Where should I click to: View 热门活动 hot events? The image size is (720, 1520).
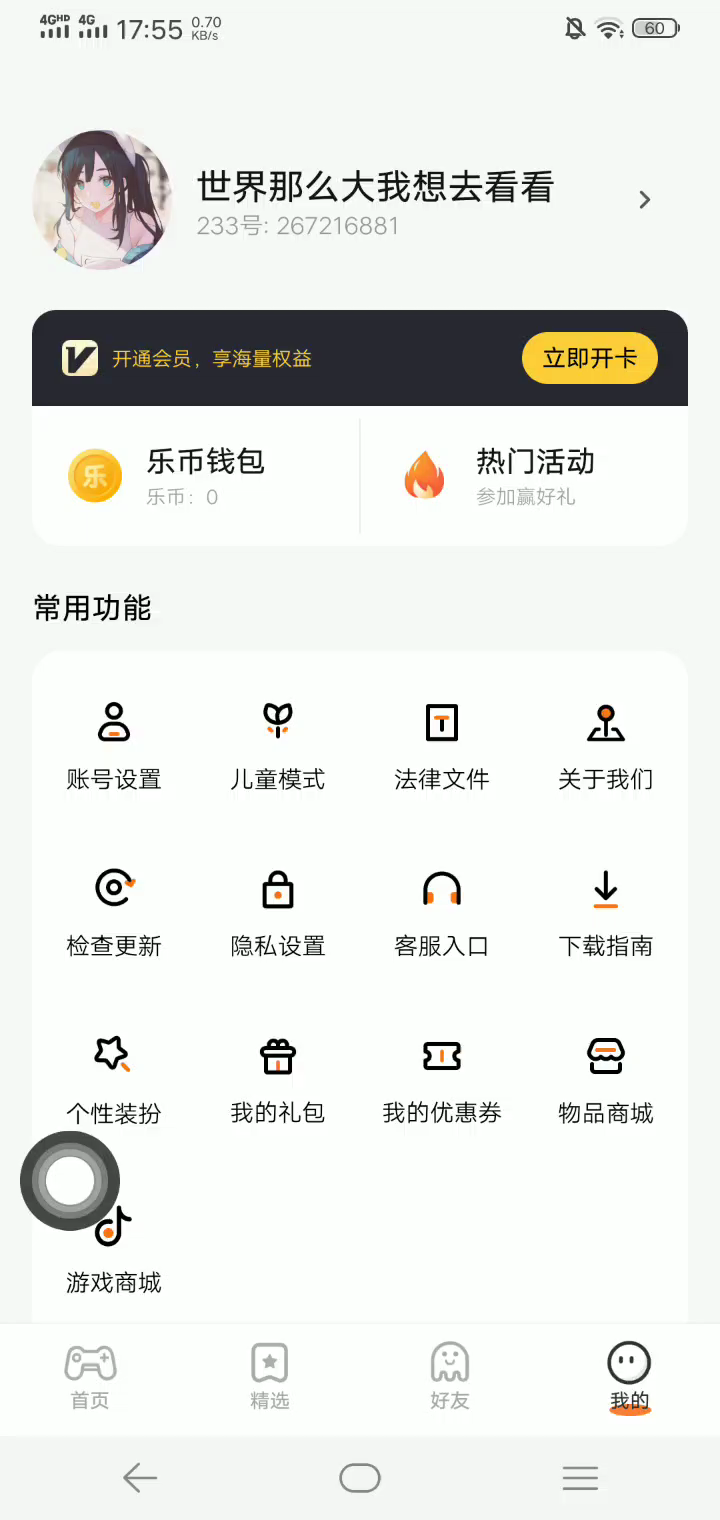coord(524,476)
